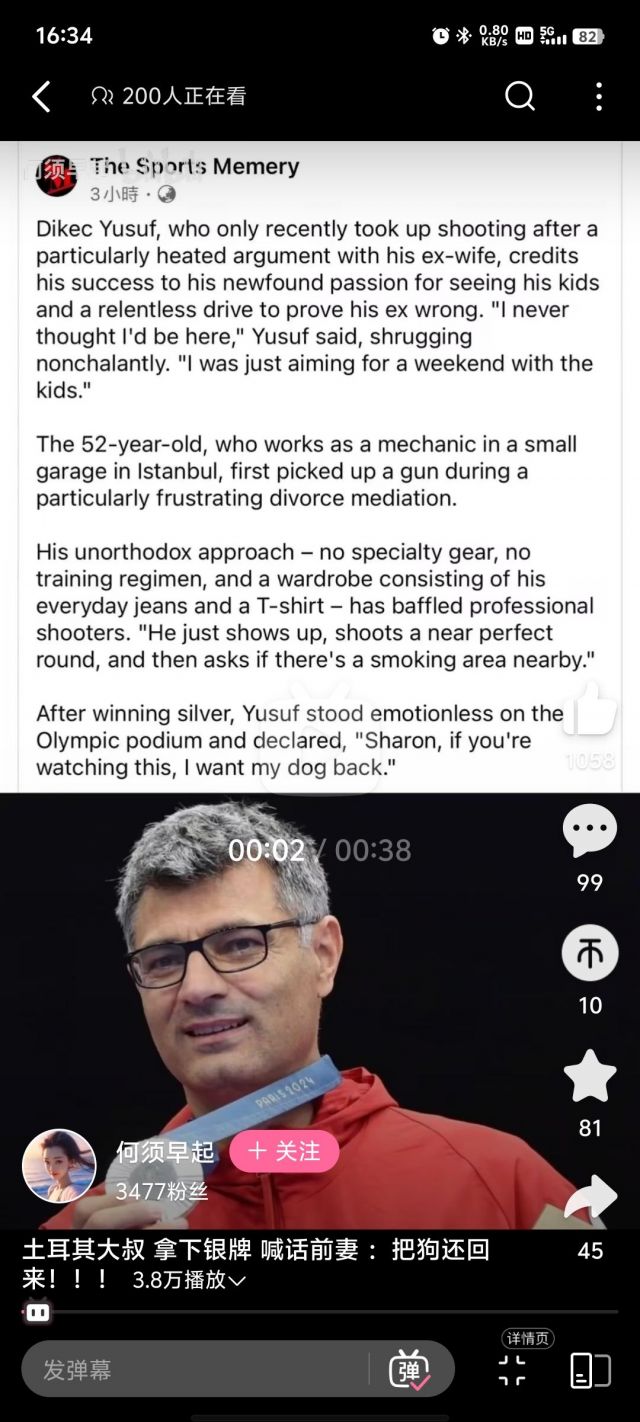Toggle danmaku display with 弹 icon
Image resolution: width=640 pixels, height=1422 pixels.
pyautogui.click(x=409, y=1369)
